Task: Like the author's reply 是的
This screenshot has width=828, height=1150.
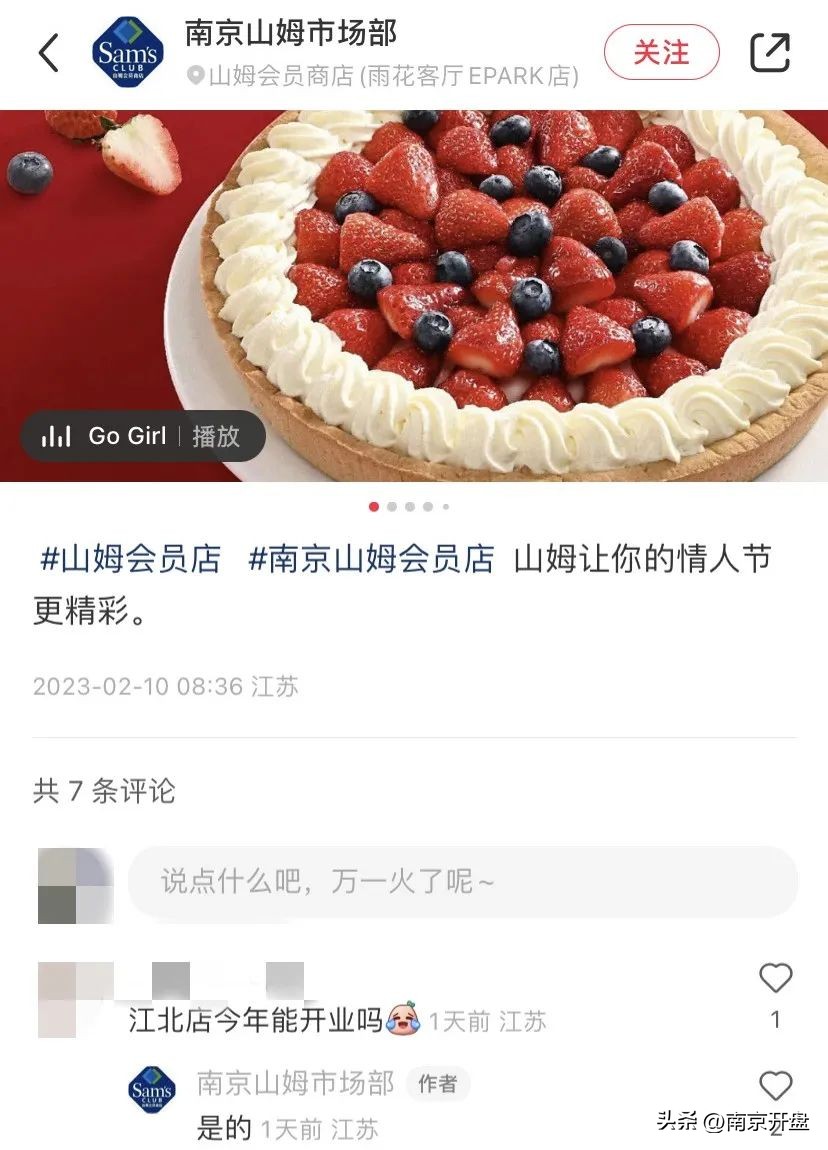Action: [x=775, y=1085]
